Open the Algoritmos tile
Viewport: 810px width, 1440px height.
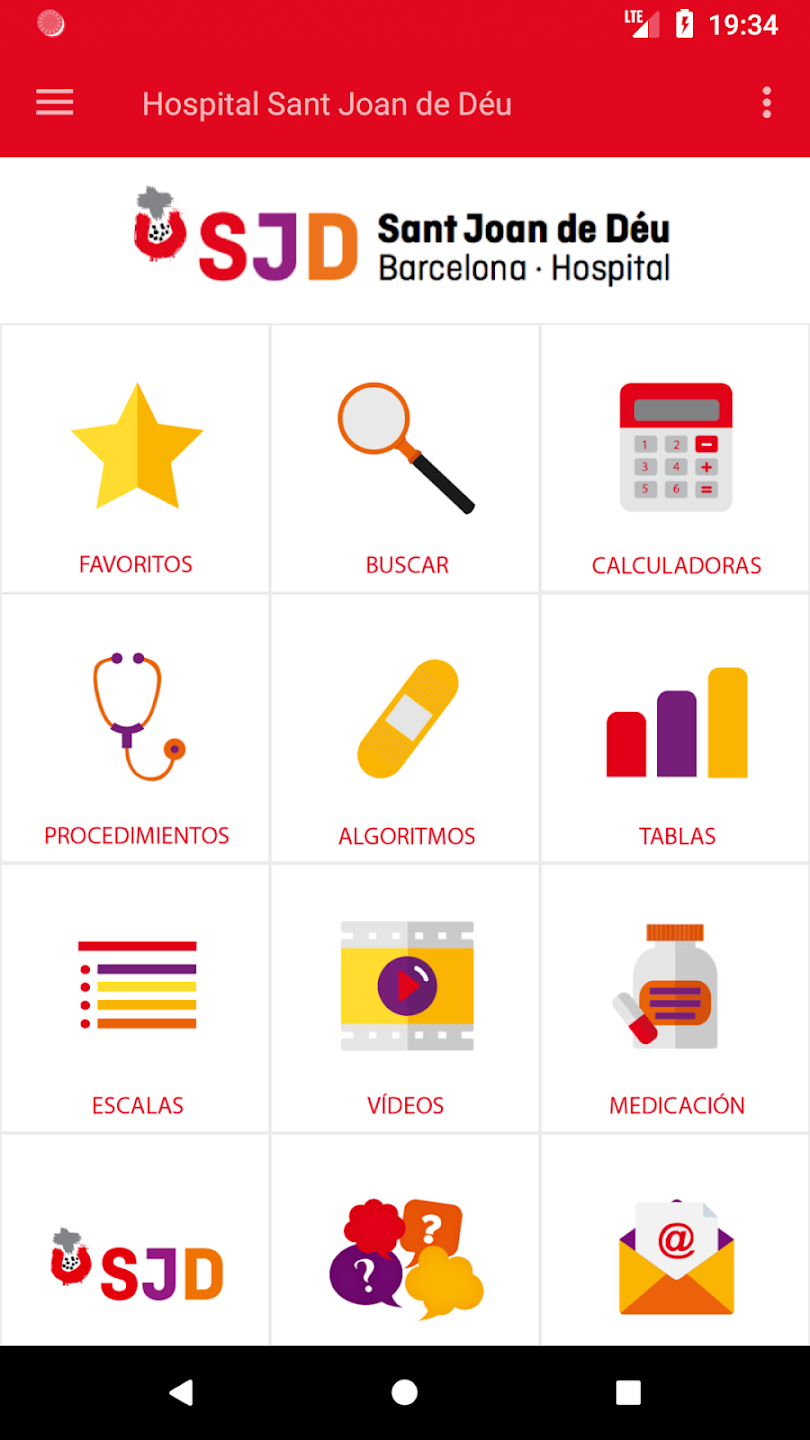point(406,729)
